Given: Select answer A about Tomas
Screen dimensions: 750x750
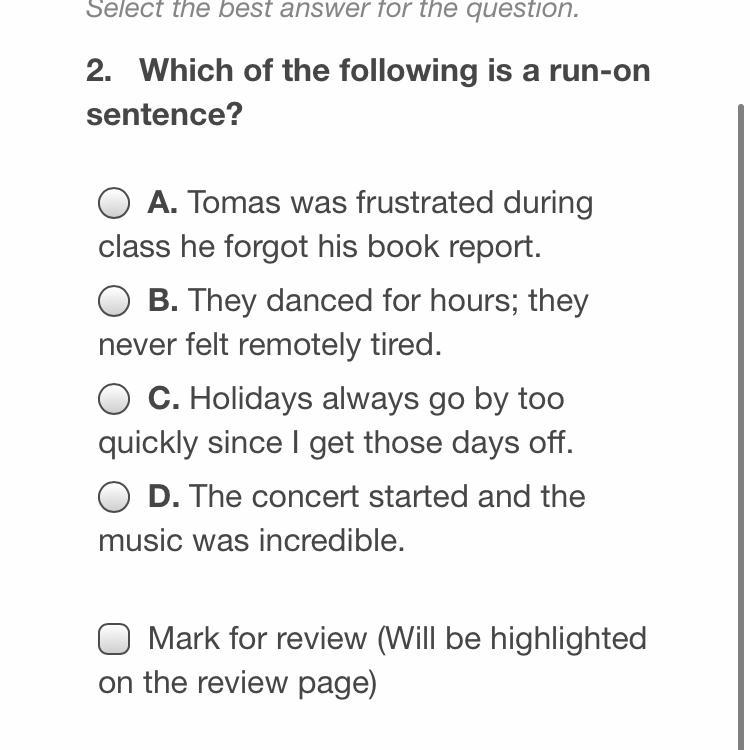Looking at the screenshot, I should (x=114, y=204).
